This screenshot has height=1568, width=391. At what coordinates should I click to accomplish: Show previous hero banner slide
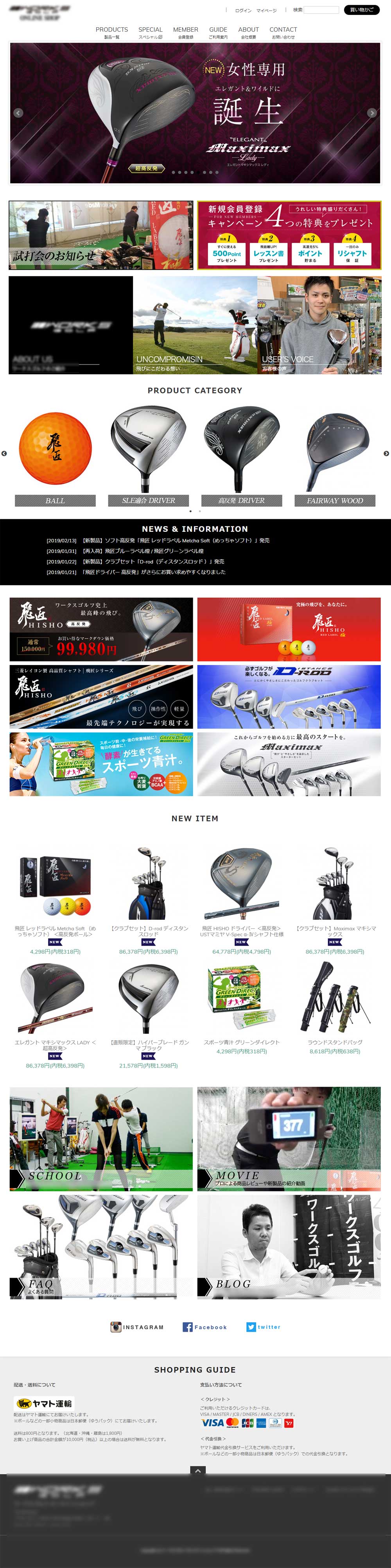[18, 113]
